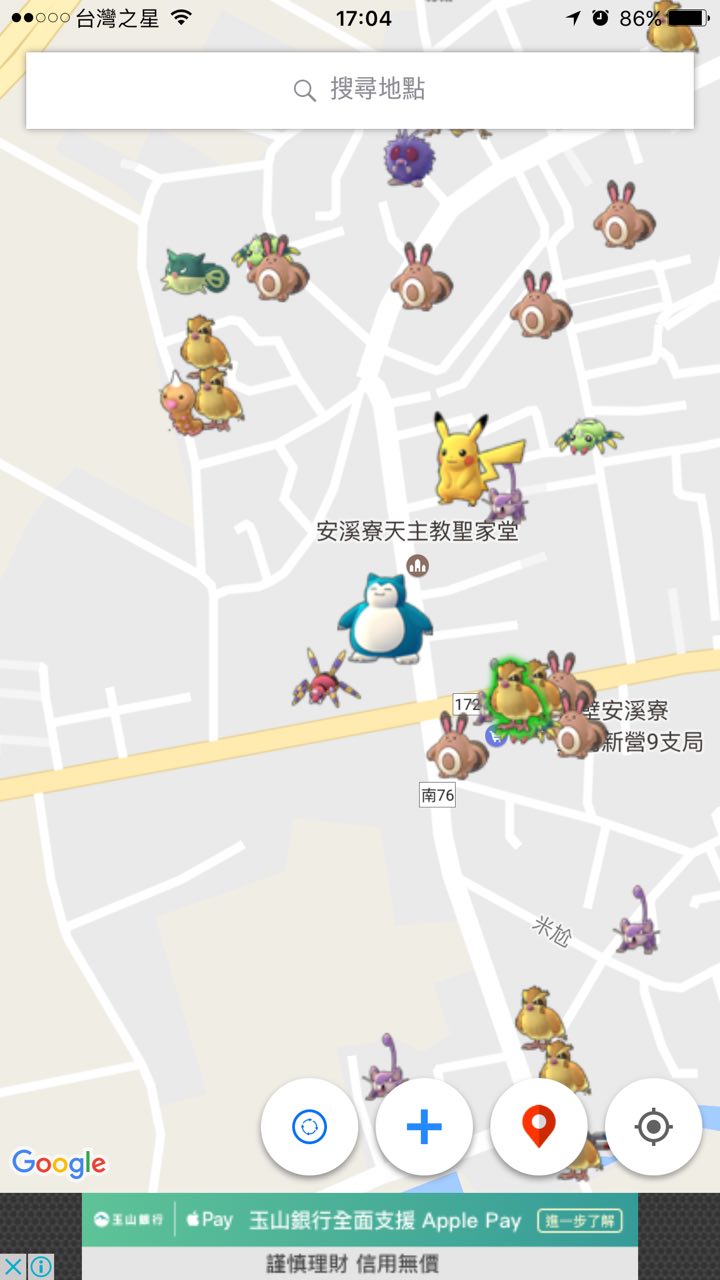The image size is (720, 1280).
Task: Open the 安溪寮天主教聖家堂 church map marker
Action: click(x=417, y=566)
